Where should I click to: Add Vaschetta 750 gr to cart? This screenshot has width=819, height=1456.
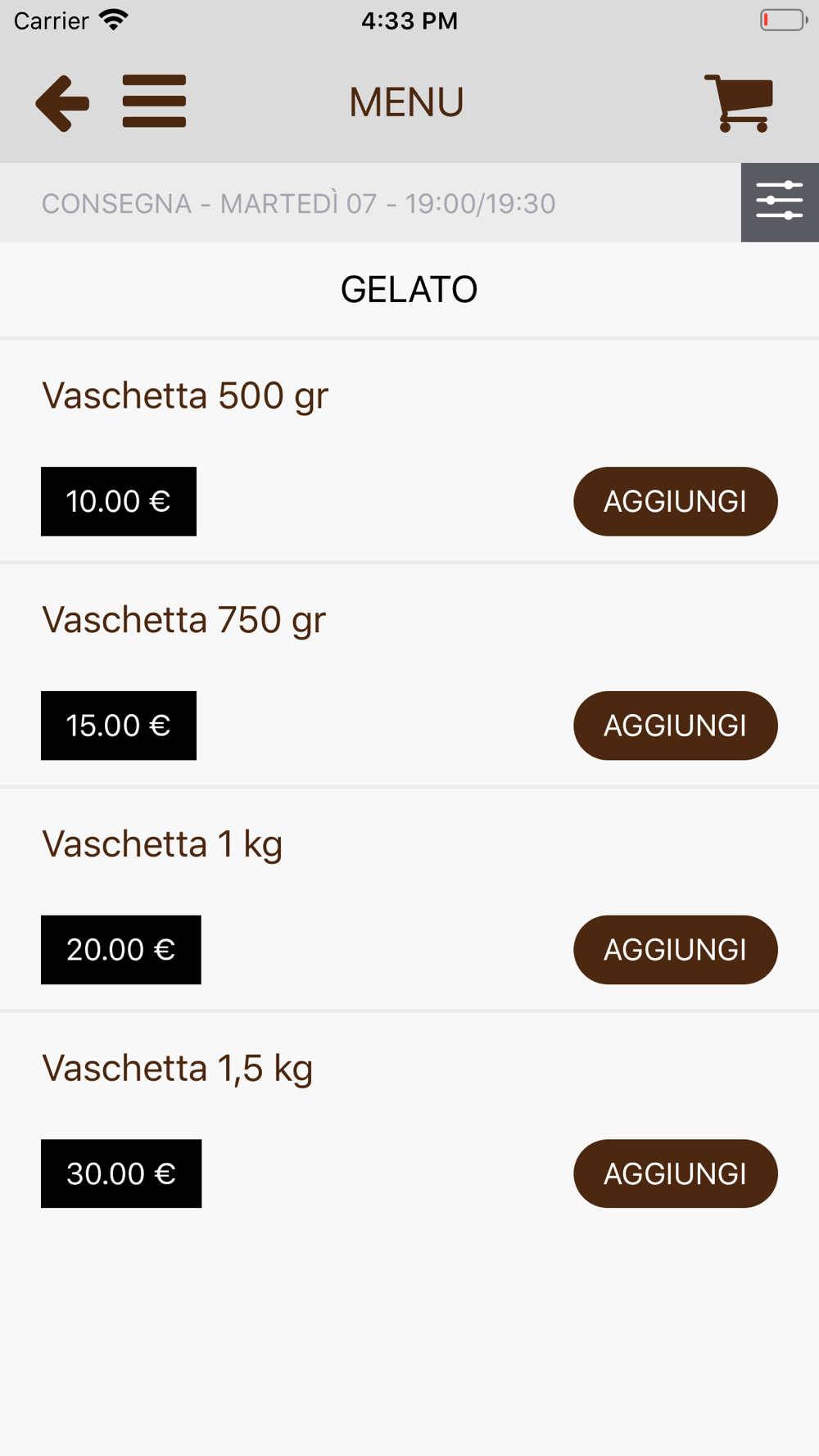pyautogui.click(x=675, y=726)
